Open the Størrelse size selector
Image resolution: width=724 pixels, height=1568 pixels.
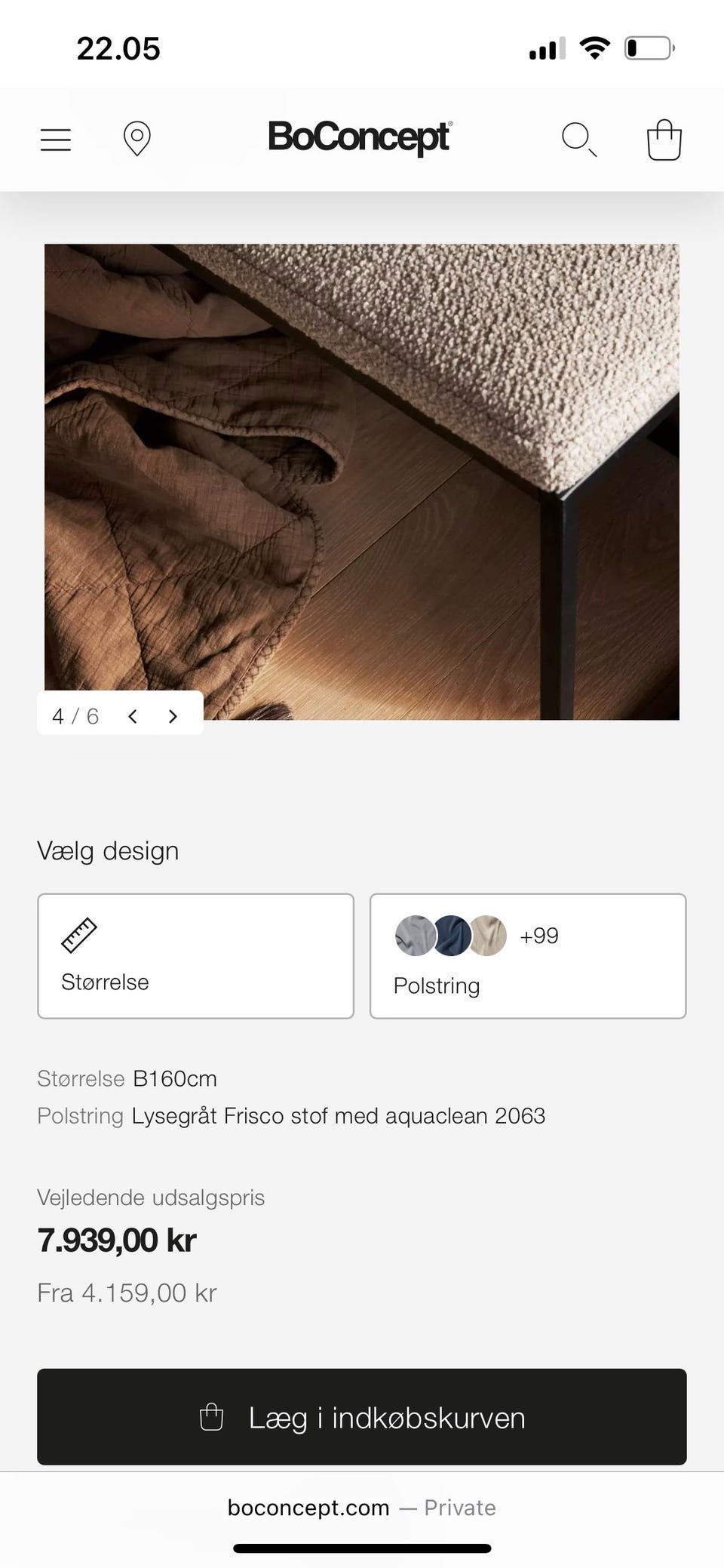[x=195, y=955]
